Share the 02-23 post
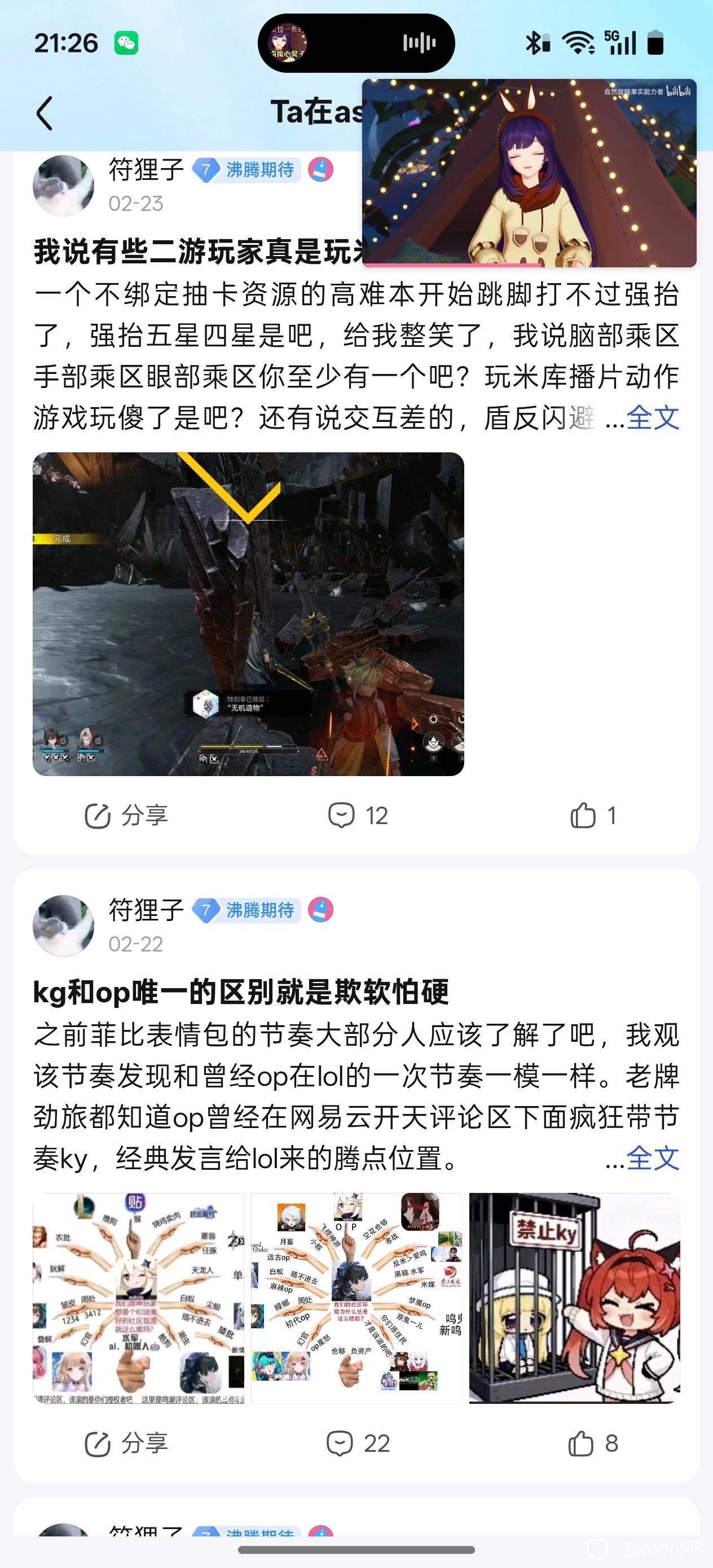713x1568 pixels. coord(126,815)
